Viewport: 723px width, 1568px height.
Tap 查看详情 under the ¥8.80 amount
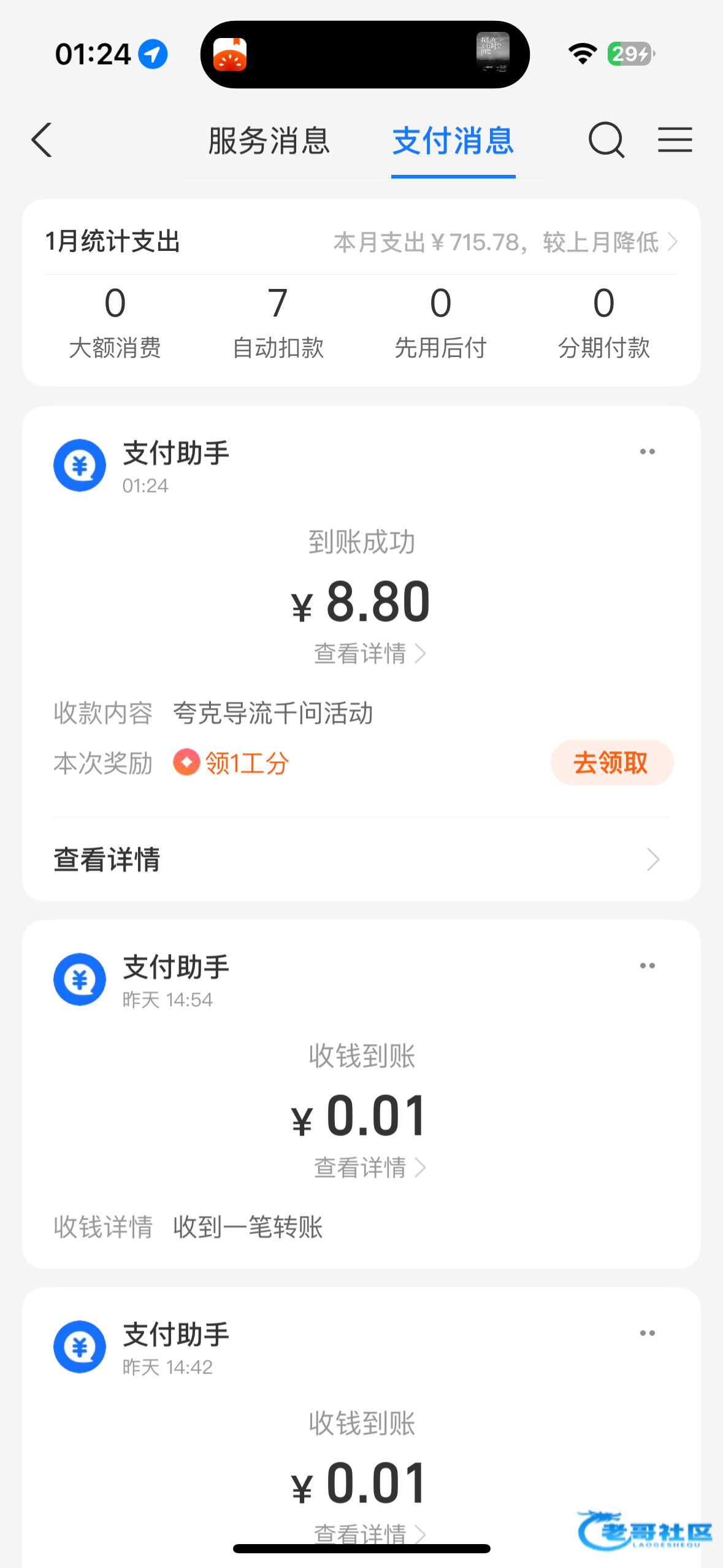click(x=369, y=654)
